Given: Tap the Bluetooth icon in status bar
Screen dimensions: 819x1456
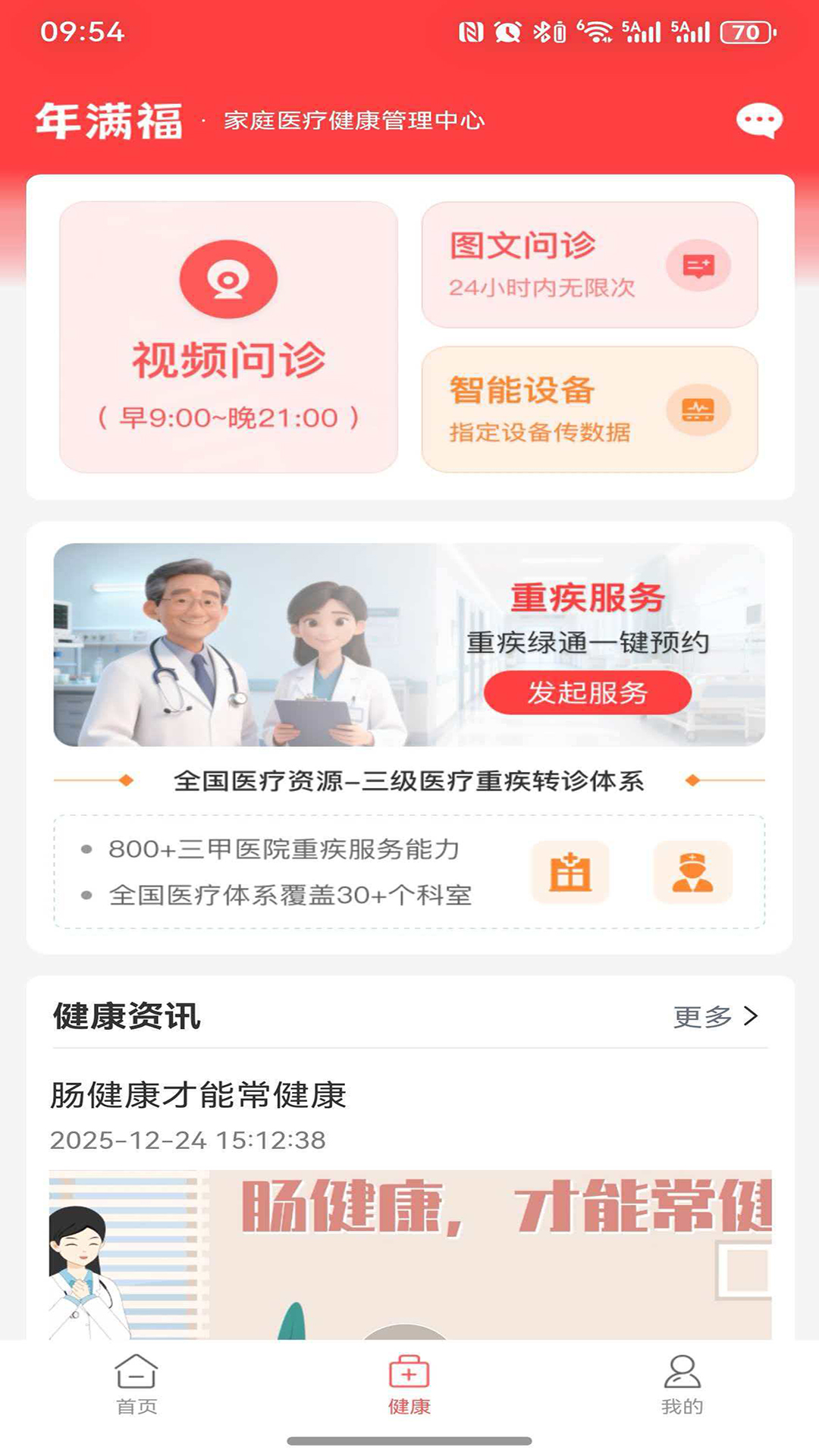Looking at the screenshot, I should (x=543, y=32).
